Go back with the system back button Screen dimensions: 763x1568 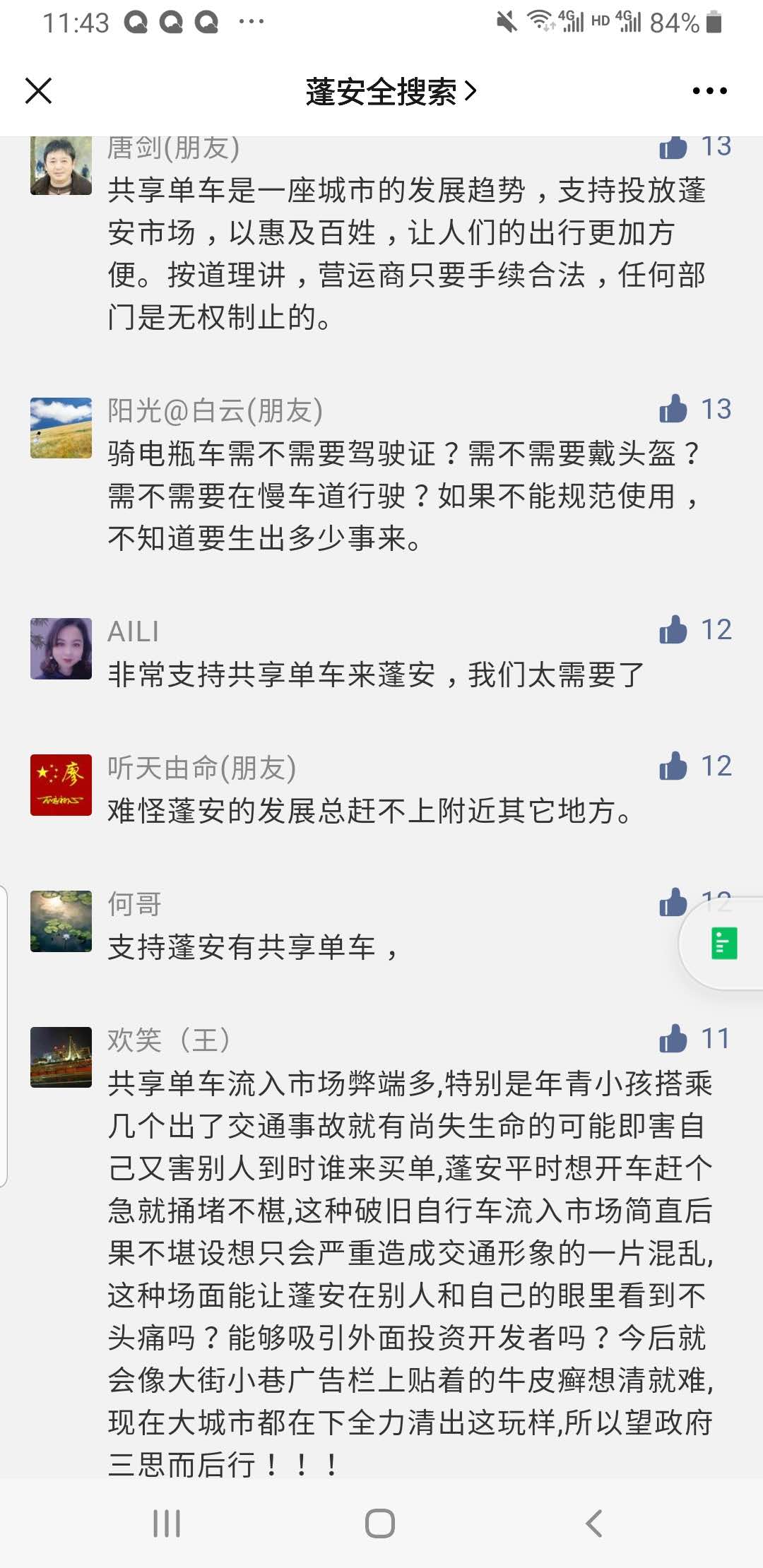pos(594,1524)
